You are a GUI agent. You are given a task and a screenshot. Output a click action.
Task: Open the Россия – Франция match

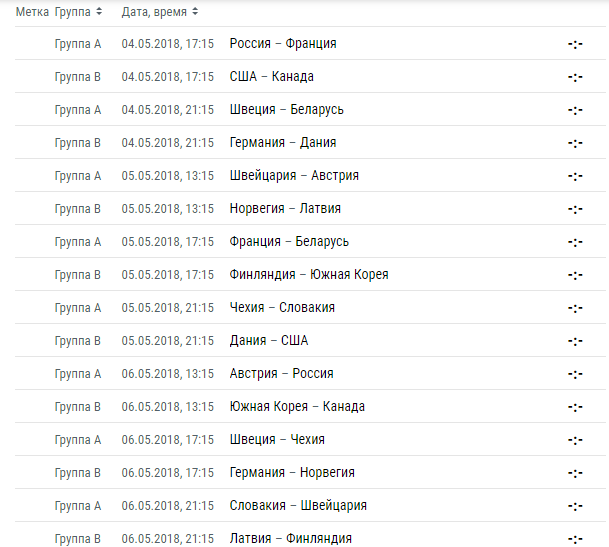pos(282,44)
